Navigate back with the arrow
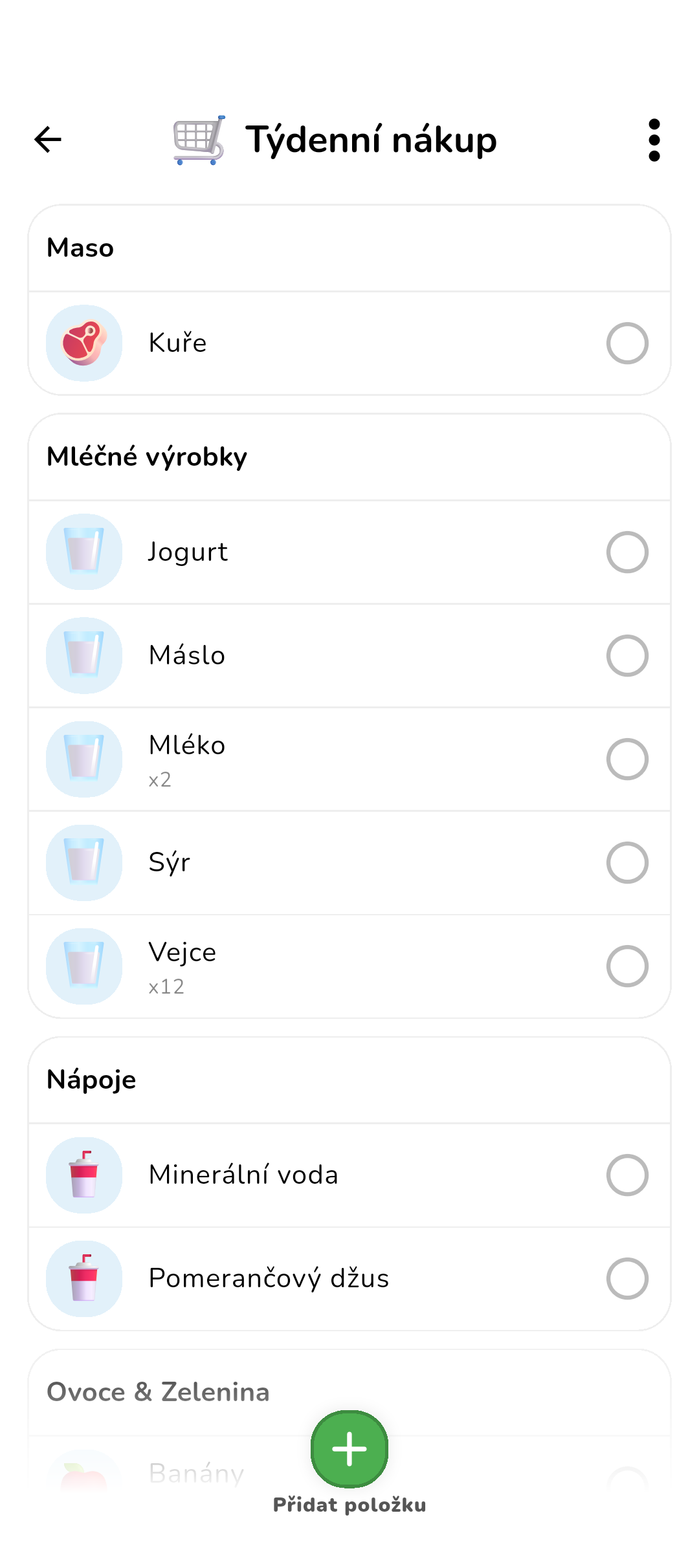The image size is (699, 1568). (x=46, y=139)
